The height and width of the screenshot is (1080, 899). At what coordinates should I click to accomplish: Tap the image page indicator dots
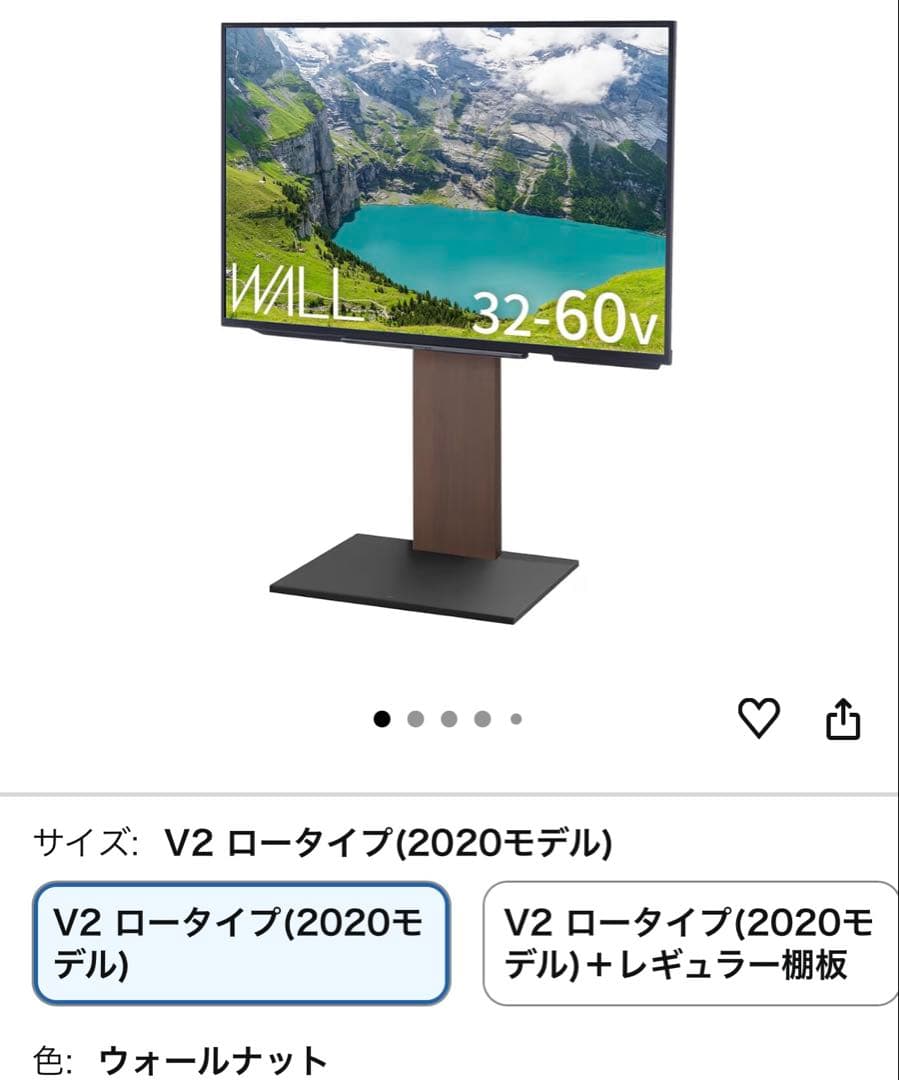[448, 718]
